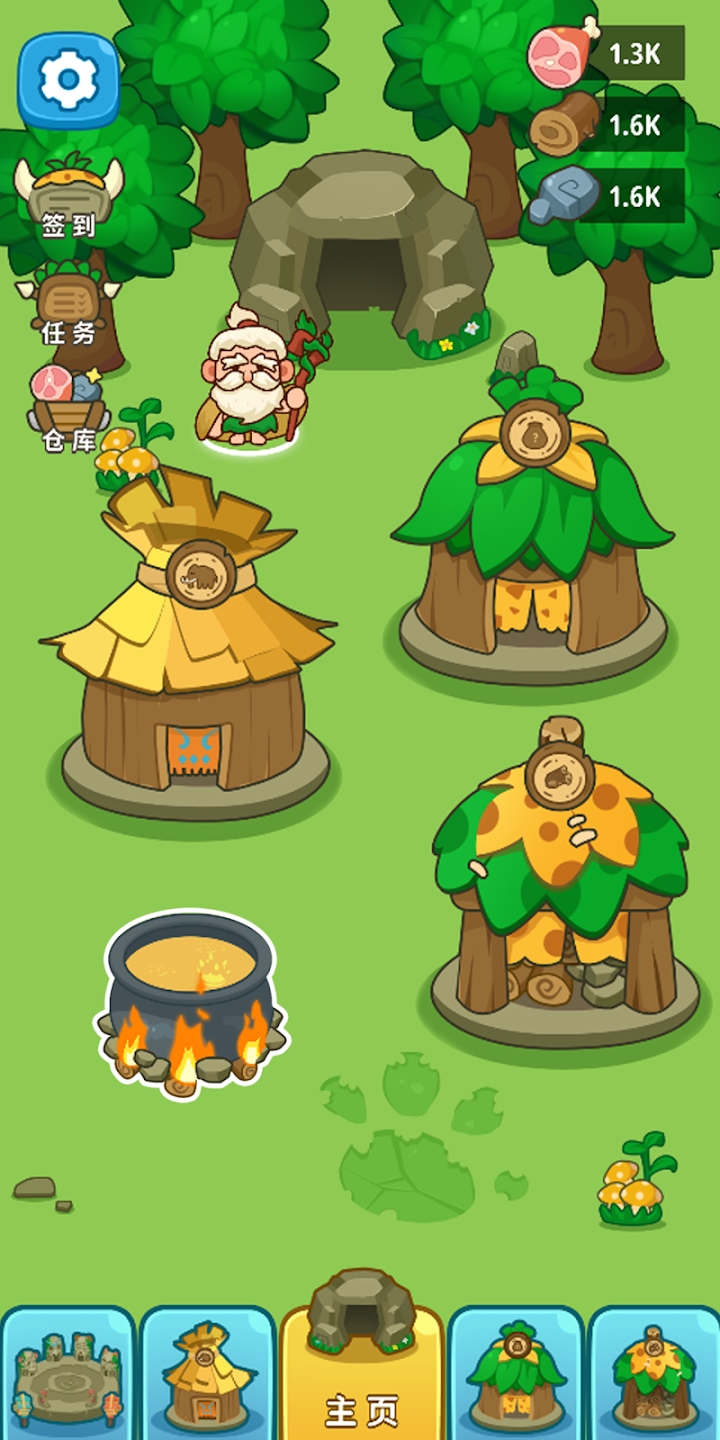720x1440 pixels.
Task: Tap the cooking cauldron over fire
Action: 190,1000
